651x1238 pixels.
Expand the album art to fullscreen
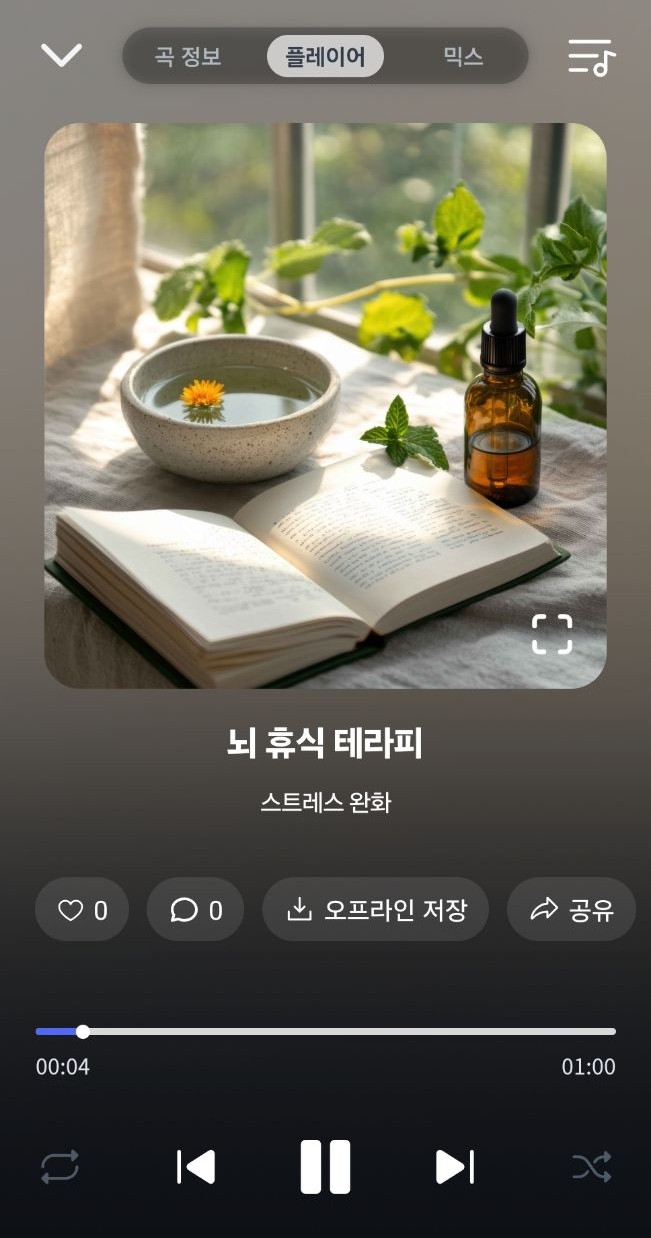point(552,634)
